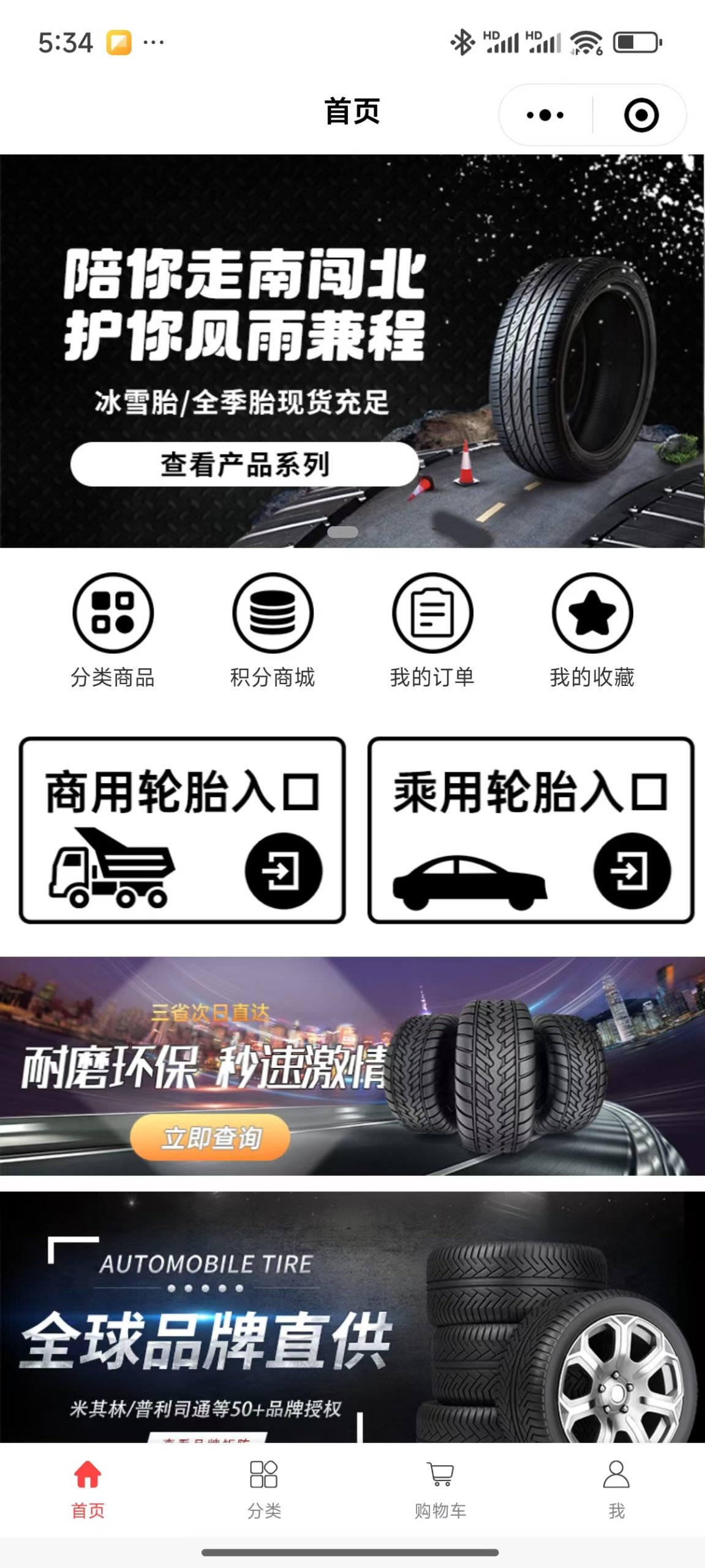Screen dimensions: 705x1568
Task: Close the mini program via the circle icon
Action: [x=641, y=115]
